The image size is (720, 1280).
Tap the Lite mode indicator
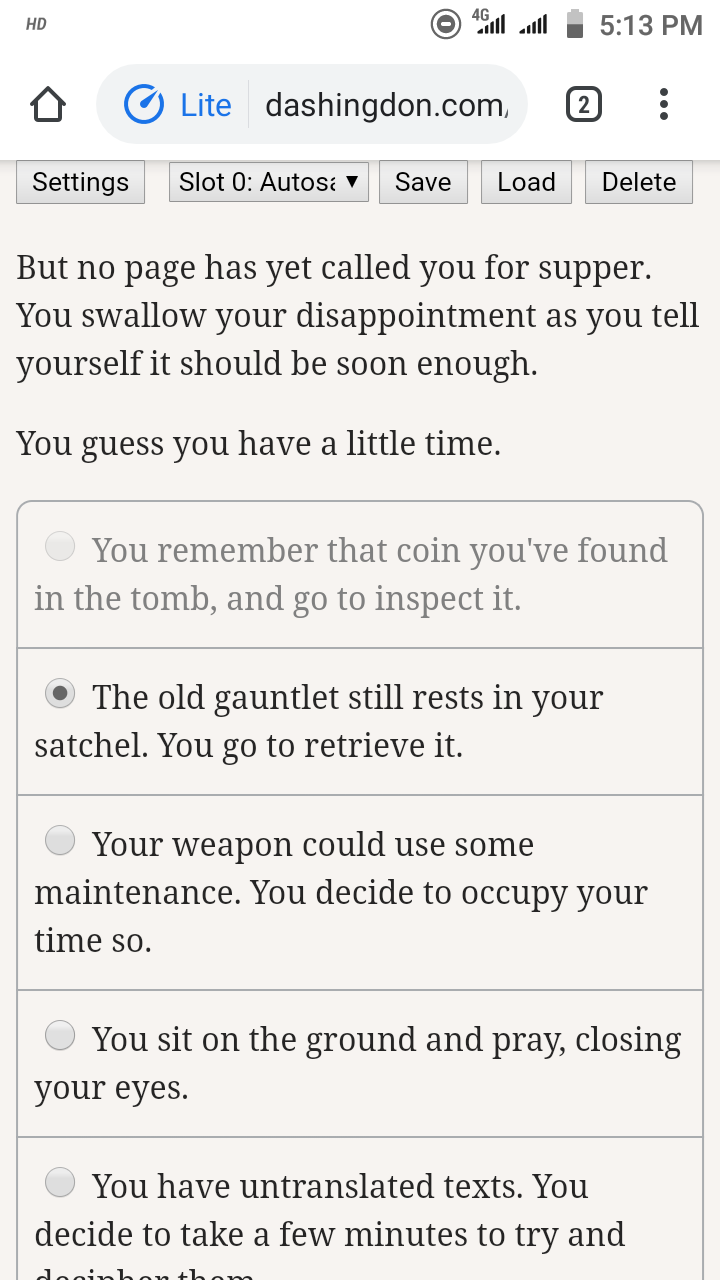pyautogui.click(x=178, y=105)
